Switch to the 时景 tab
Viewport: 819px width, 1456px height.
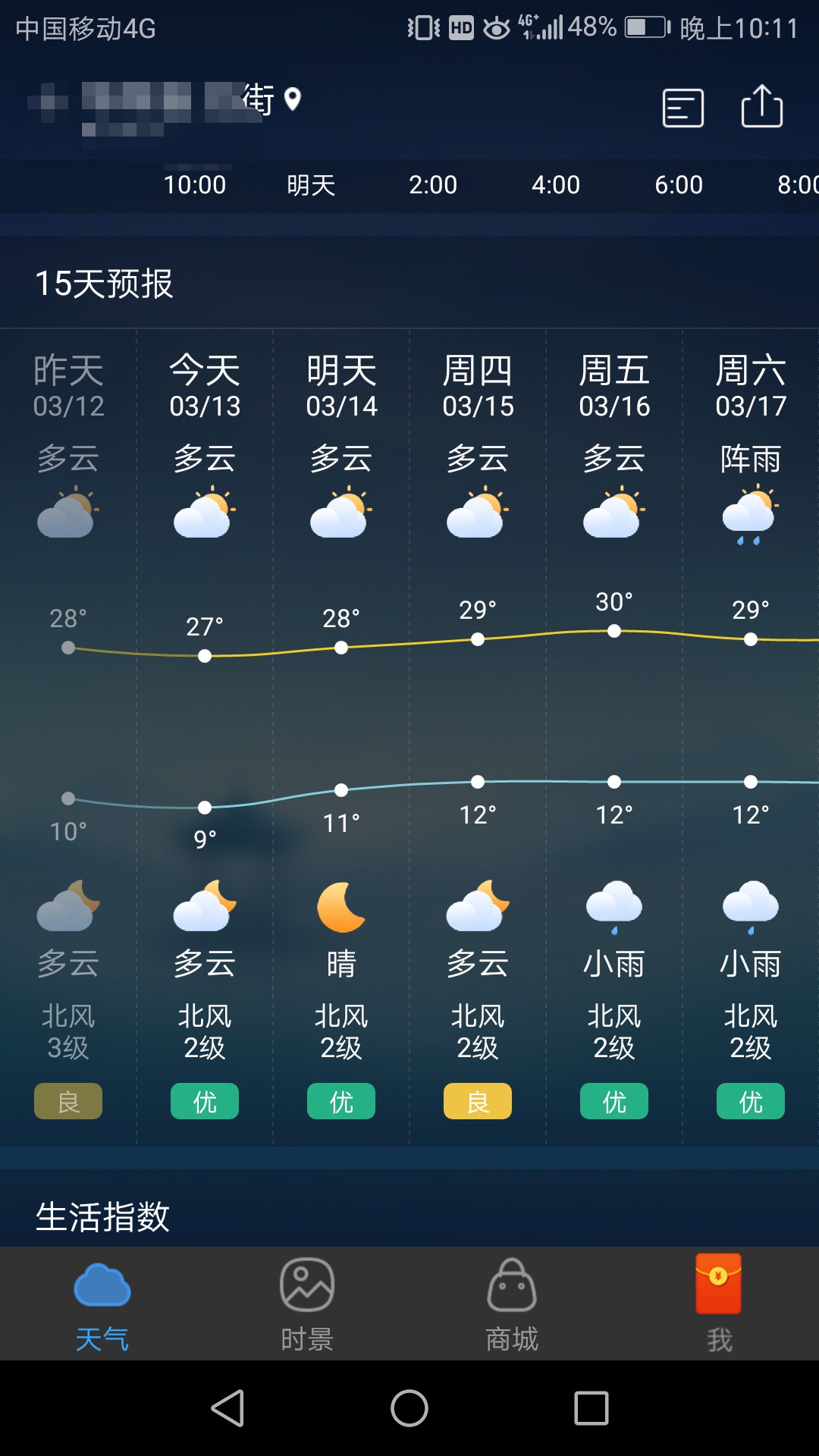click(307, 1304)
